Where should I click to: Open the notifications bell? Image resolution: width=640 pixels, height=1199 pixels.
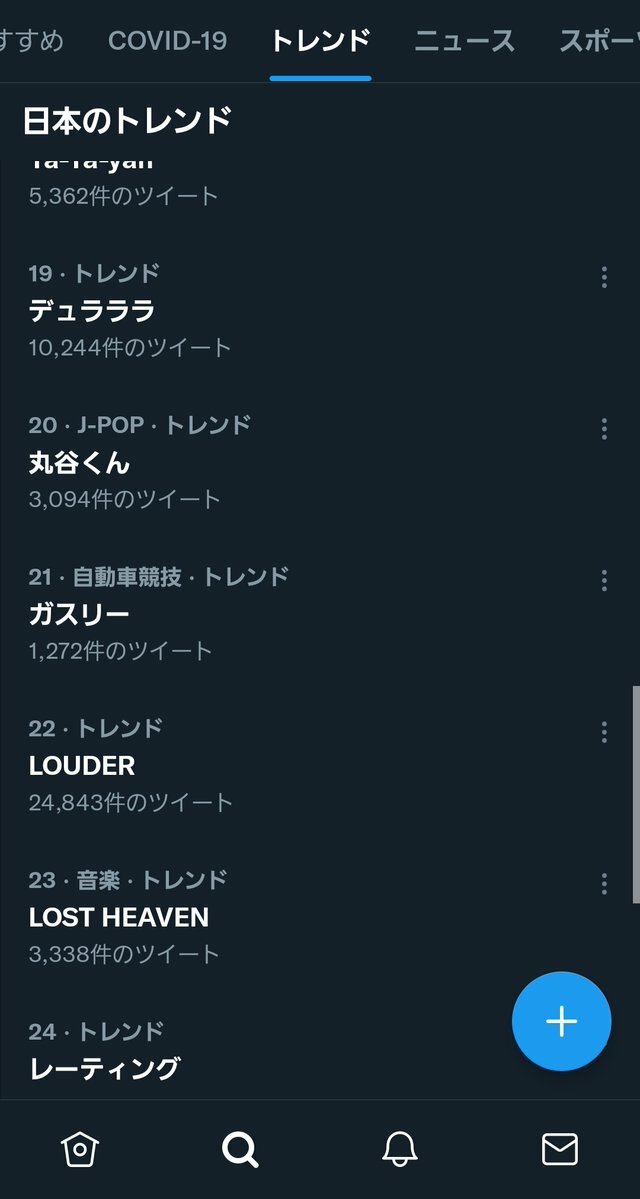point(400,1149)
